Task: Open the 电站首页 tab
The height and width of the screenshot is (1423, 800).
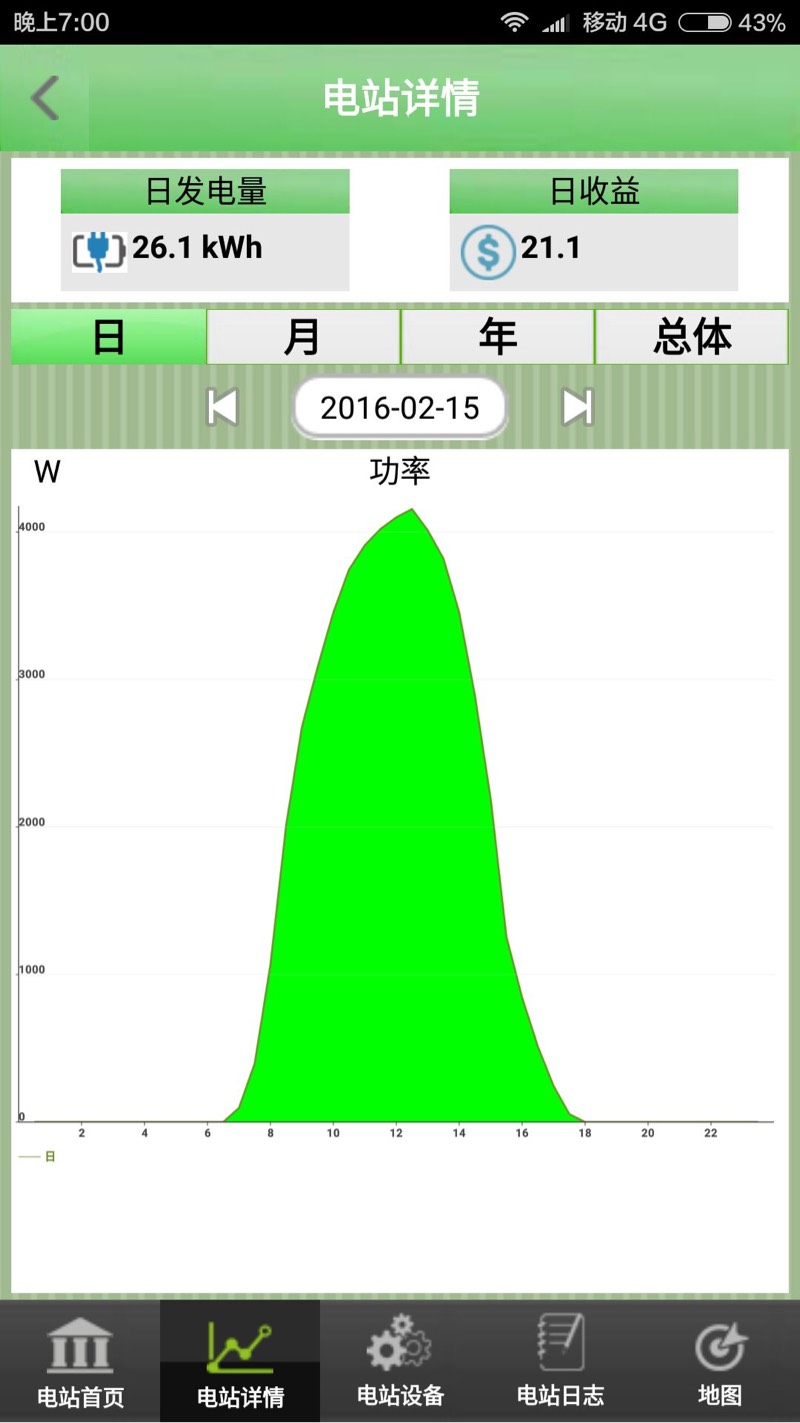Action: [x=80, y=1362]
